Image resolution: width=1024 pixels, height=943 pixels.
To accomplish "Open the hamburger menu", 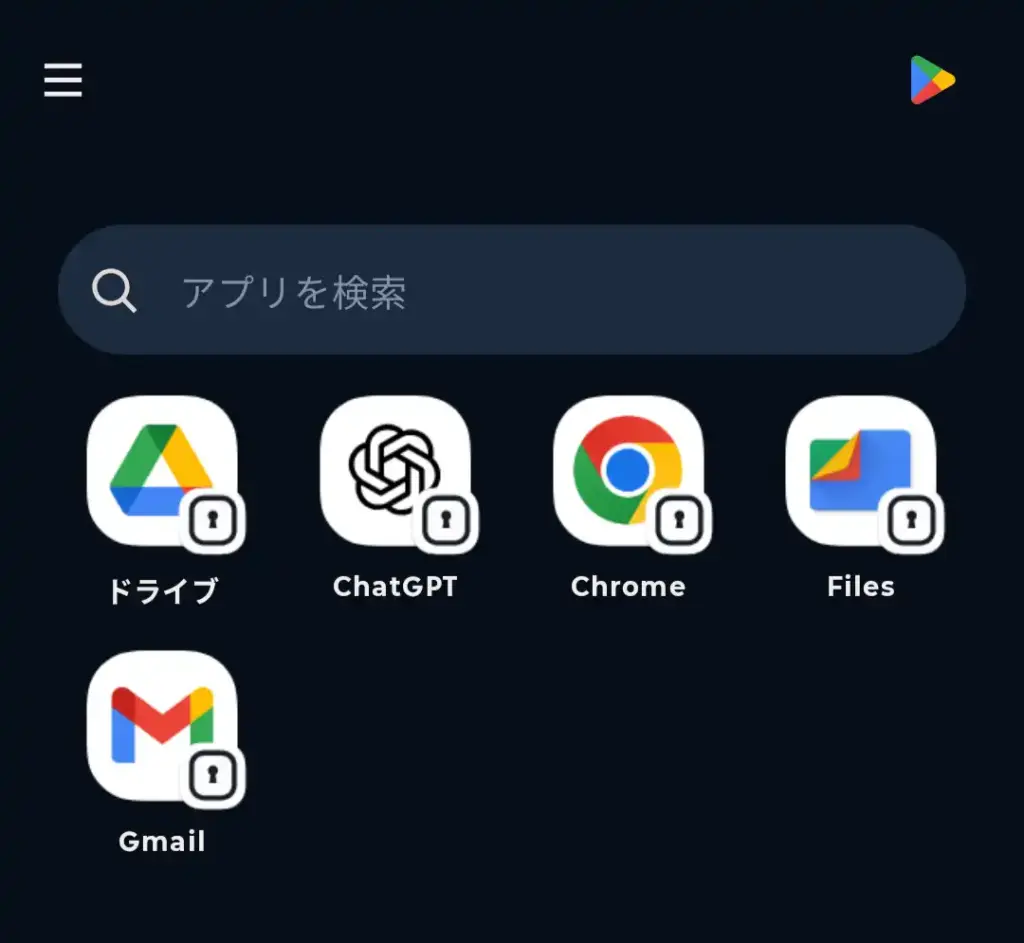I will click(x=63, y=80).
